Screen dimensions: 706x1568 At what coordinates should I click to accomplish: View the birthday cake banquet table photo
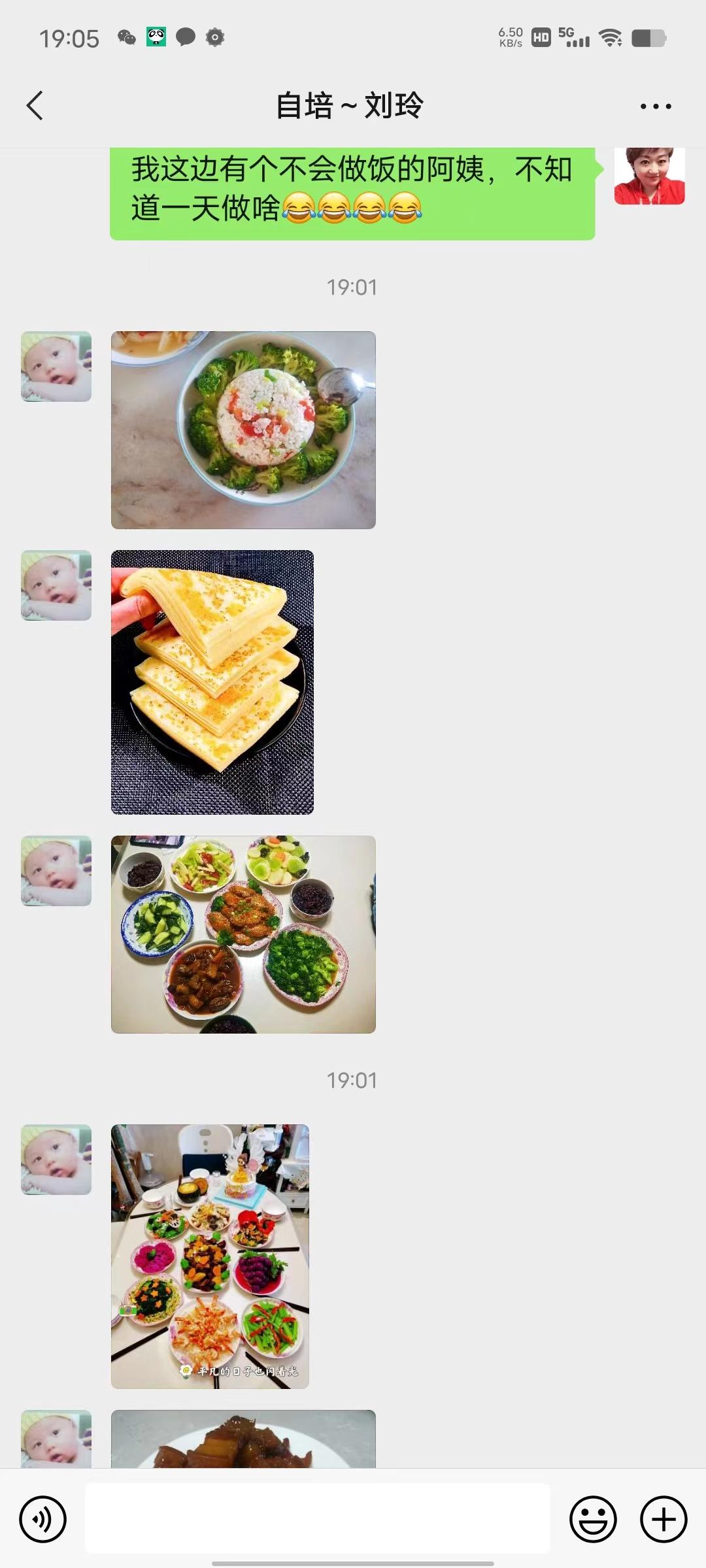coord(210,1256)
